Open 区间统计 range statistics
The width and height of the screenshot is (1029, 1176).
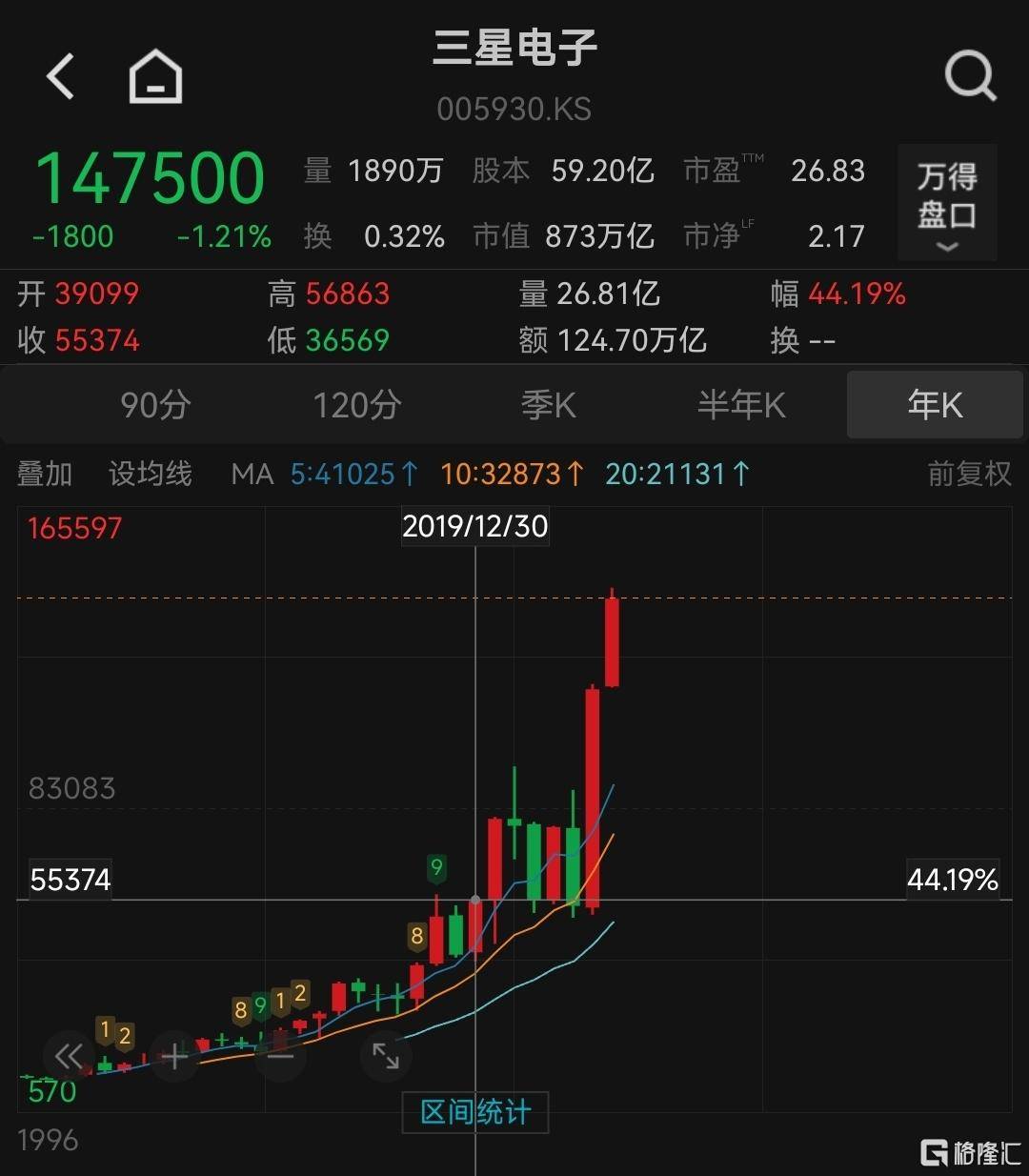[475, 1112]
